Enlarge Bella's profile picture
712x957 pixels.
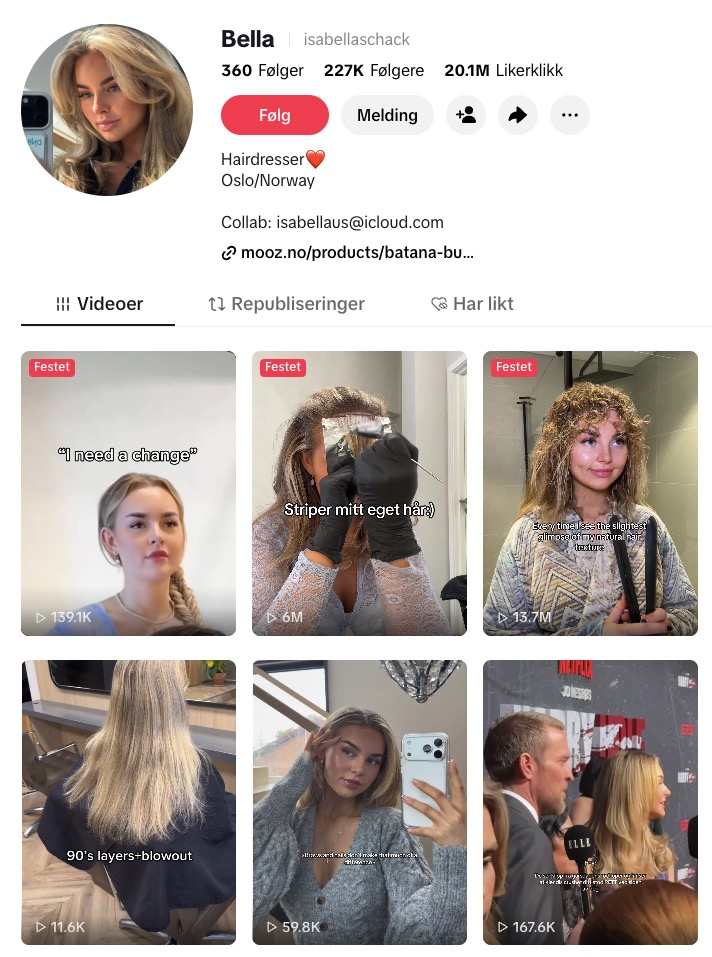[106, 109]
